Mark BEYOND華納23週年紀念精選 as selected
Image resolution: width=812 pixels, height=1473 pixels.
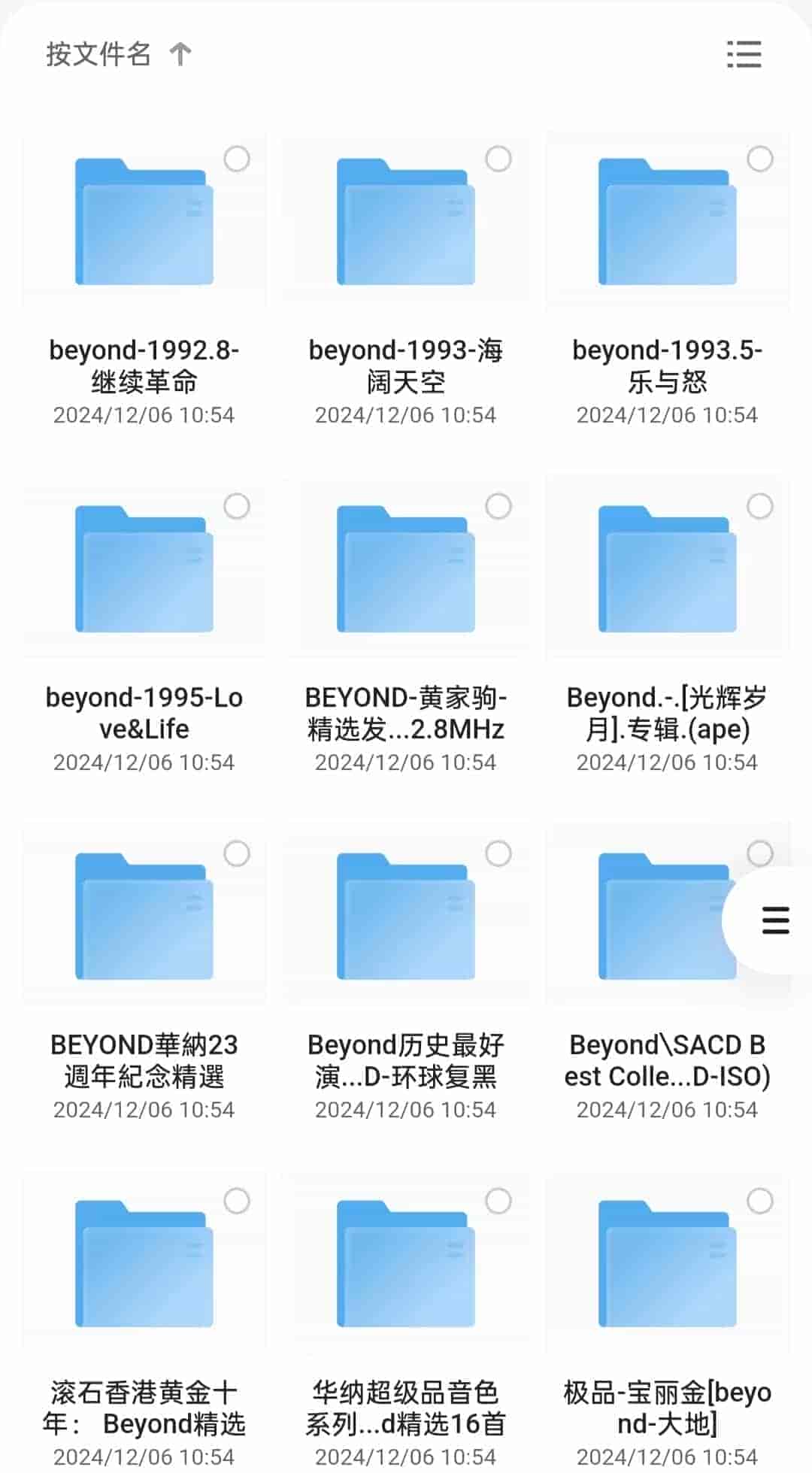pos(237,853)
